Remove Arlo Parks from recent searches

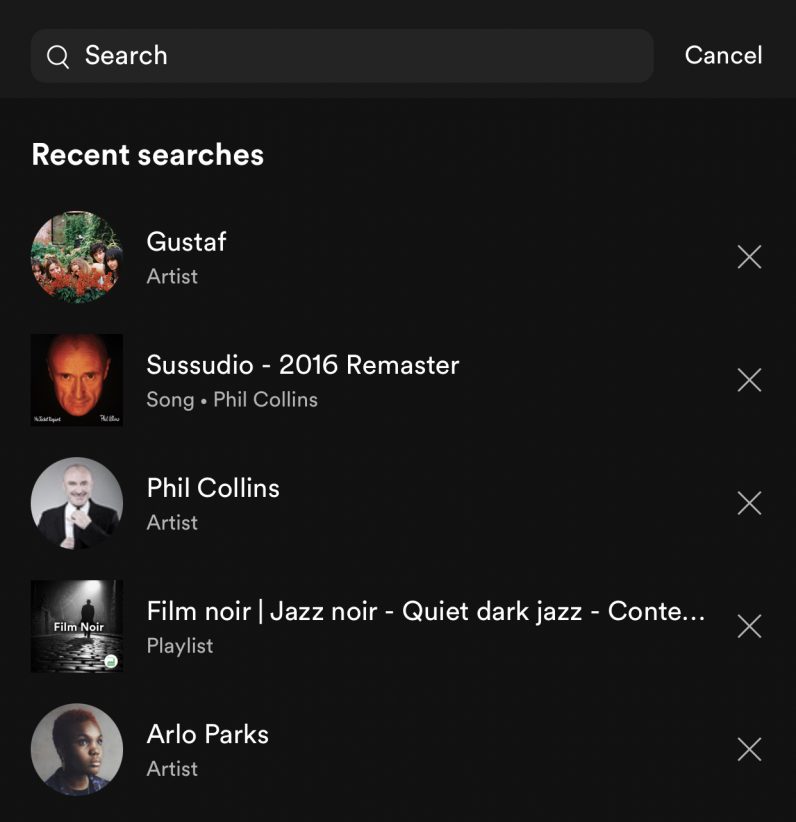749,749
